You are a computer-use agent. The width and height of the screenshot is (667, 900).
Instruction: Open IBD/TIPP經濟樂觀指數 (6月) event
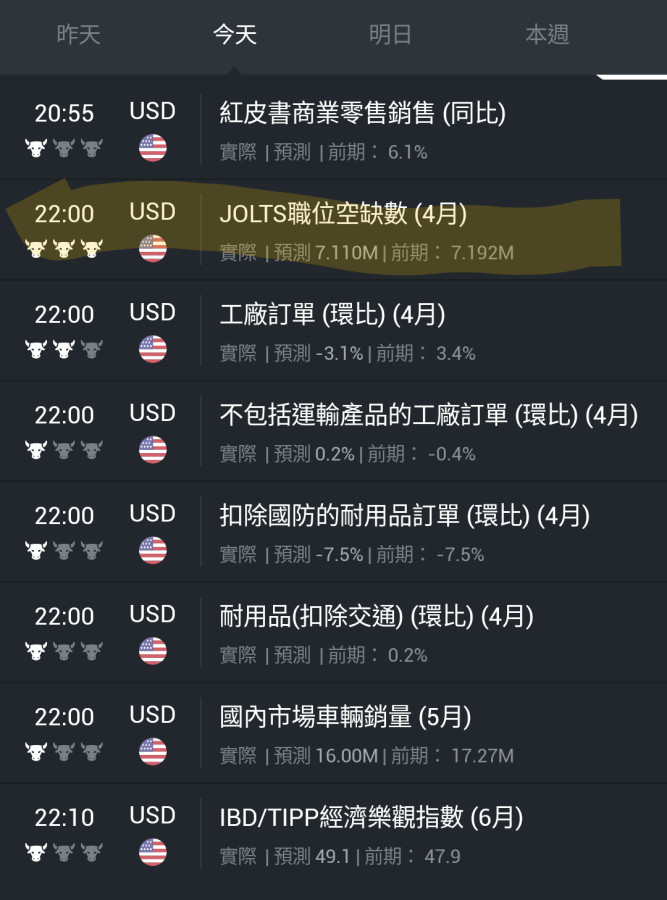click(x=371, y=818)
